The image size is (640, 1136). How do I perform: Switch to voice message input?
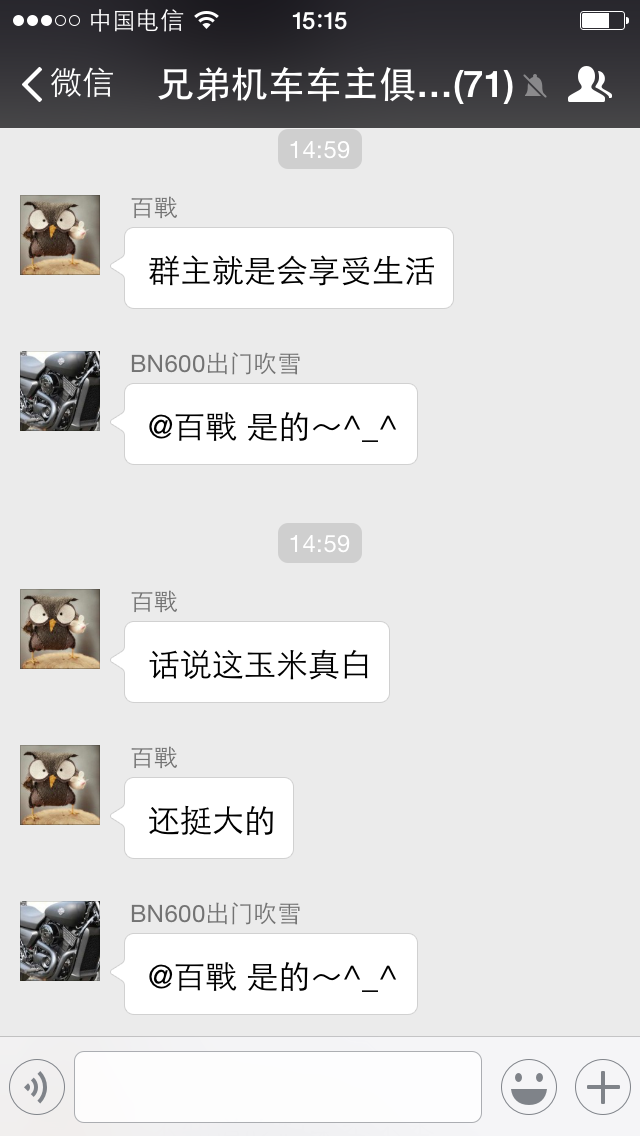(x=37, y=1087)
